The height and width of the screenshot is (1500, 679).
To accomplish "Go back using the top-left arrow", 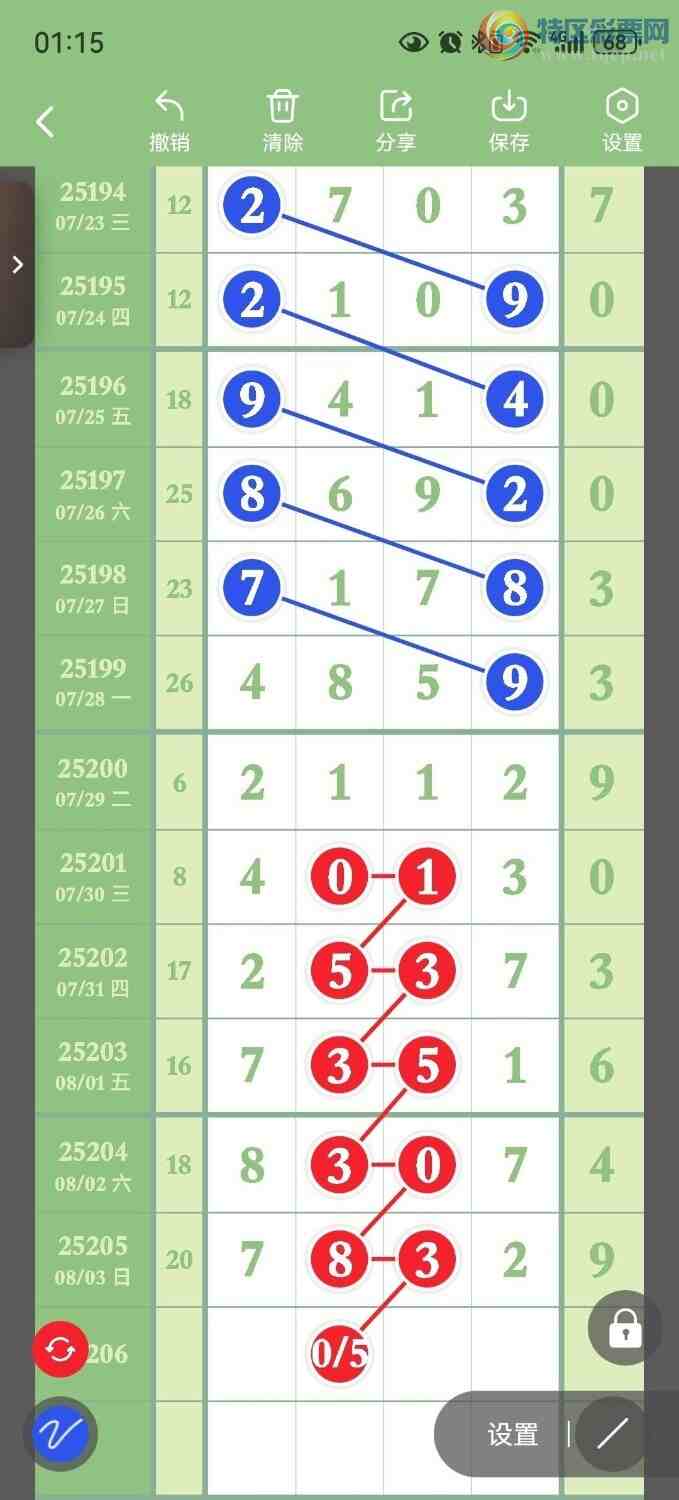I will coord(45,122).
